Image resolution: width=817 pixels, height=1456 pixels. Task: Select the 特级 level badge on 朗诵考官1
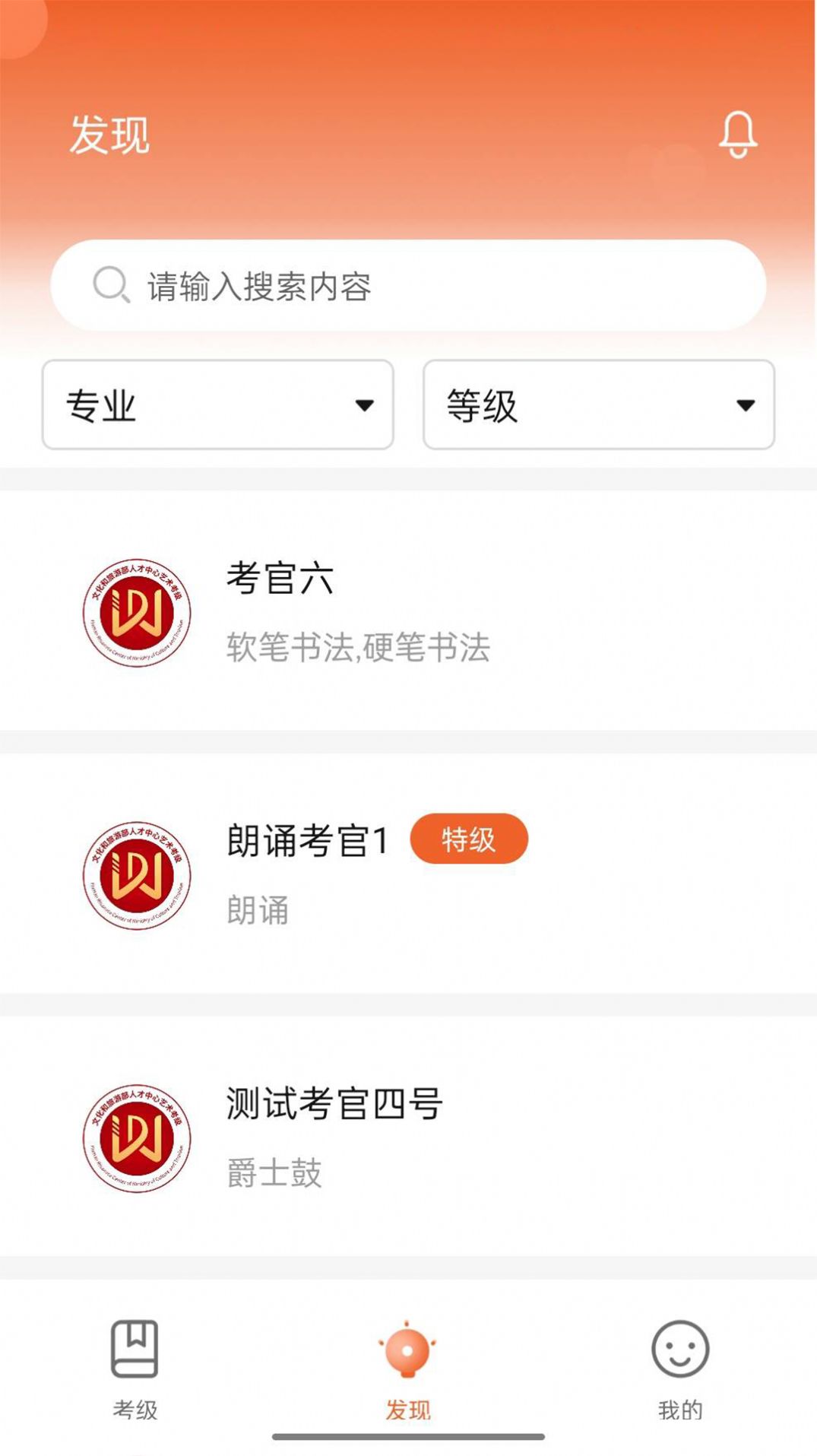(x=469, y=839)
